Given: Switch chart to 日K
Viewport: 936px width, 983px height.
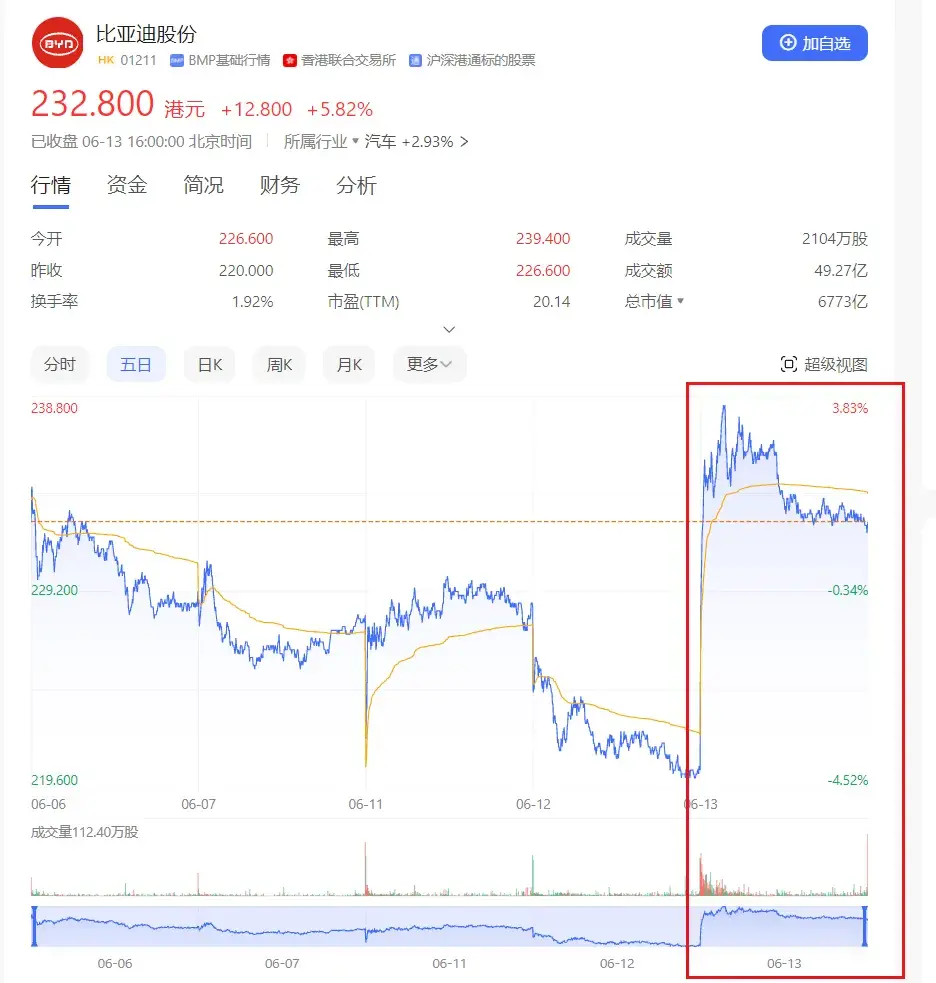Looking at the screenshot, I should 209,364.
